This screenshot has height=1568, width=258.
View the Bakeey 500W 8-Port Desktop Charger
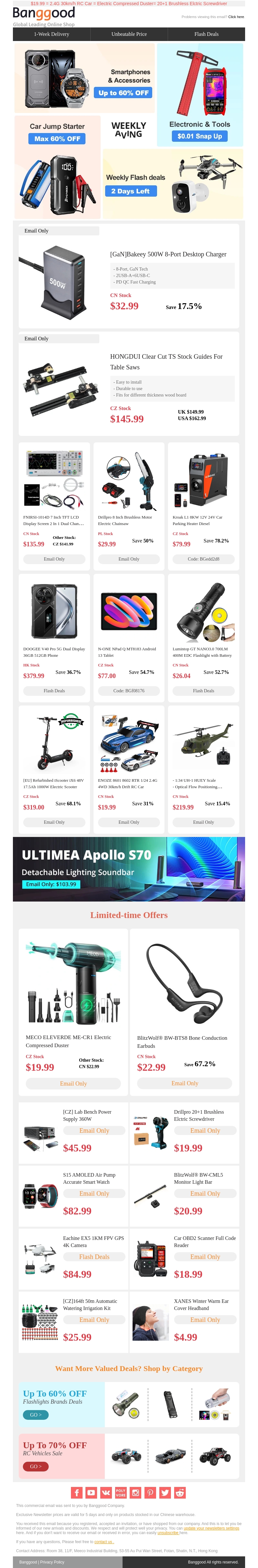[x=168, y=254]
